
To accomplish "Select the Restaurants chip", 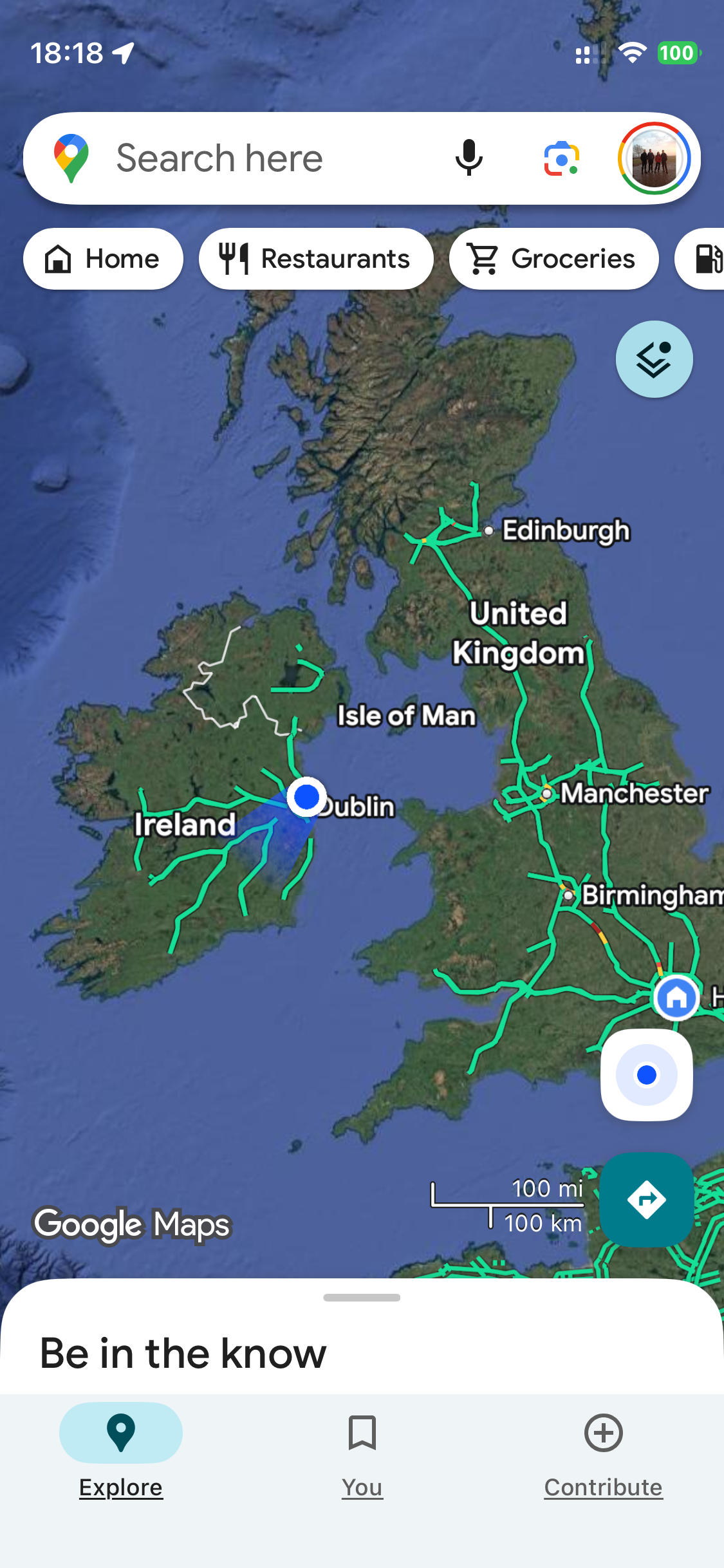I will pos(315,259).
